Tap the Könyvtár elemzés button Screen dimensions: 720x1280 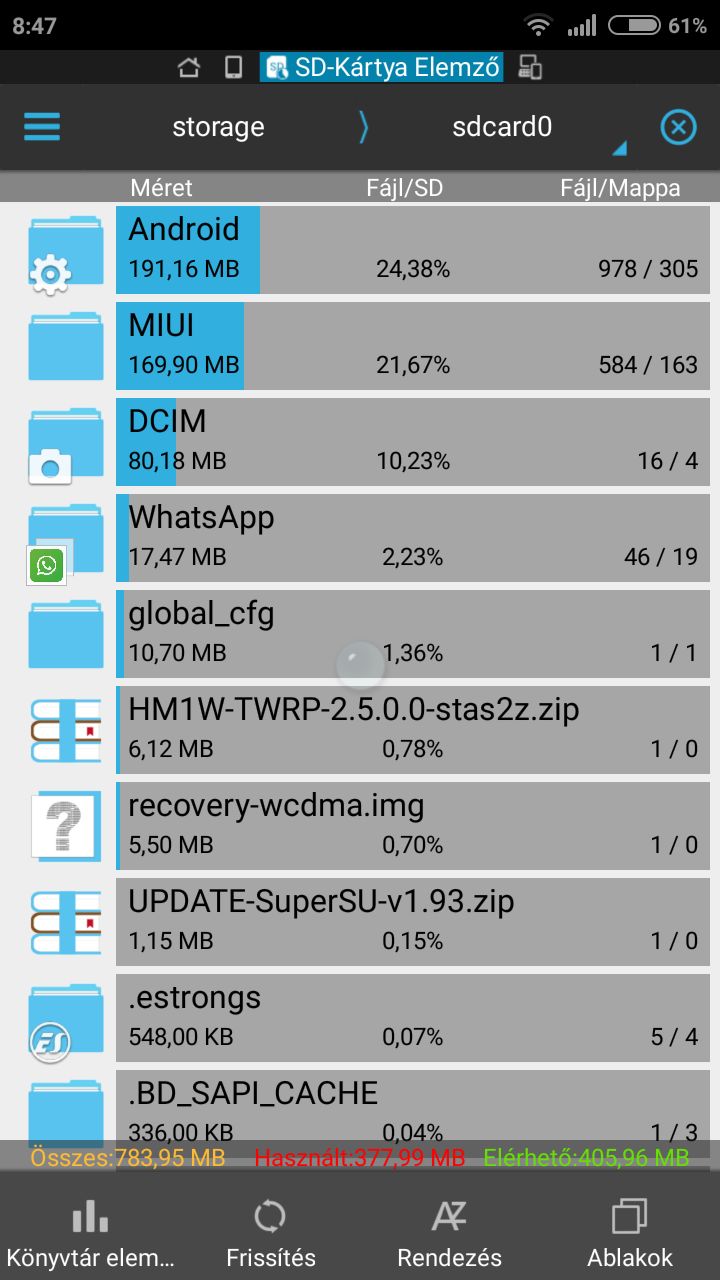(x=90, y=1232)
